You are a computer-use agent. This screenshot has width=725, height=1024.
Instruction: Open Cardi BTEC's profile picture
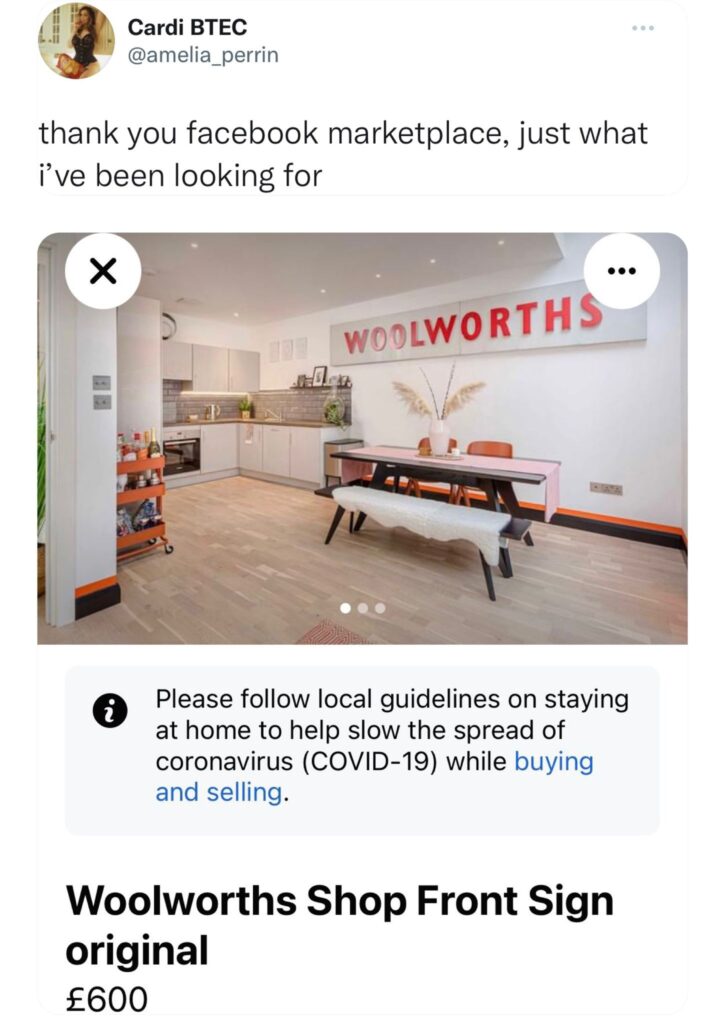[x=76, y=41]
